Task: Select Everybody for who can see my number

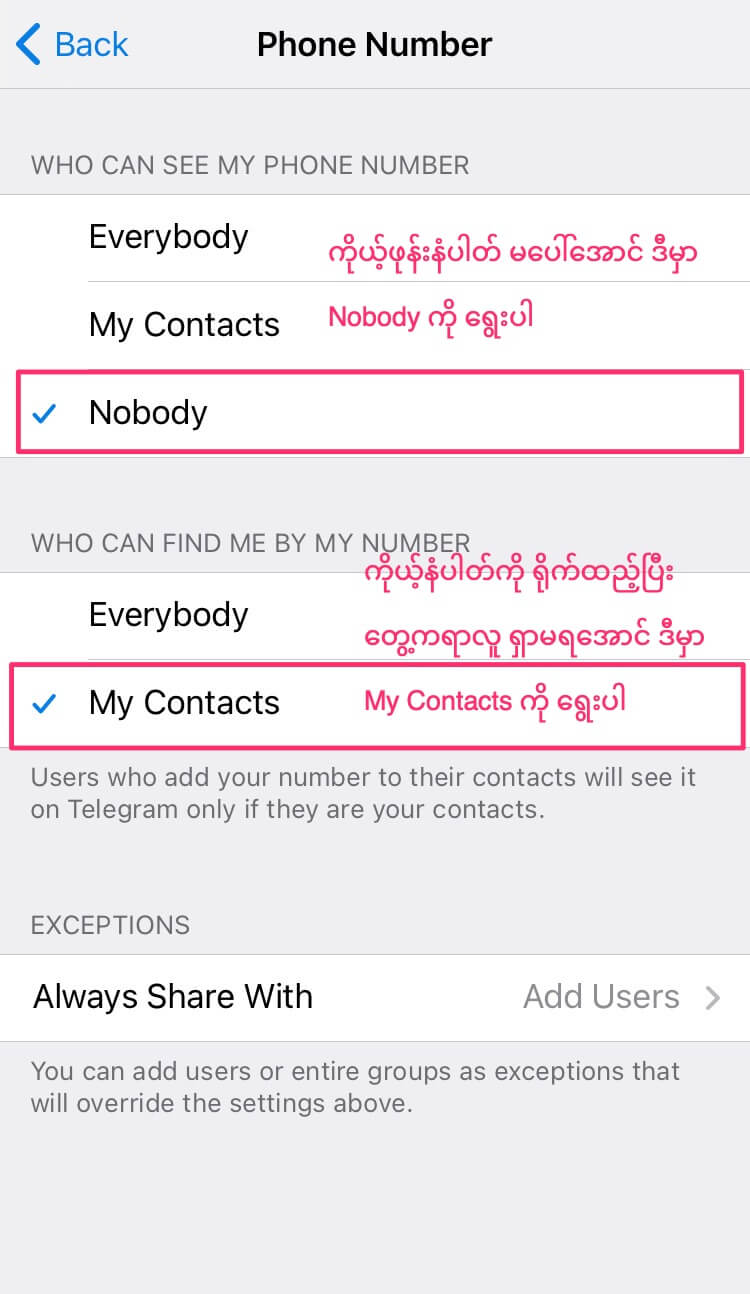Action: 168,238
